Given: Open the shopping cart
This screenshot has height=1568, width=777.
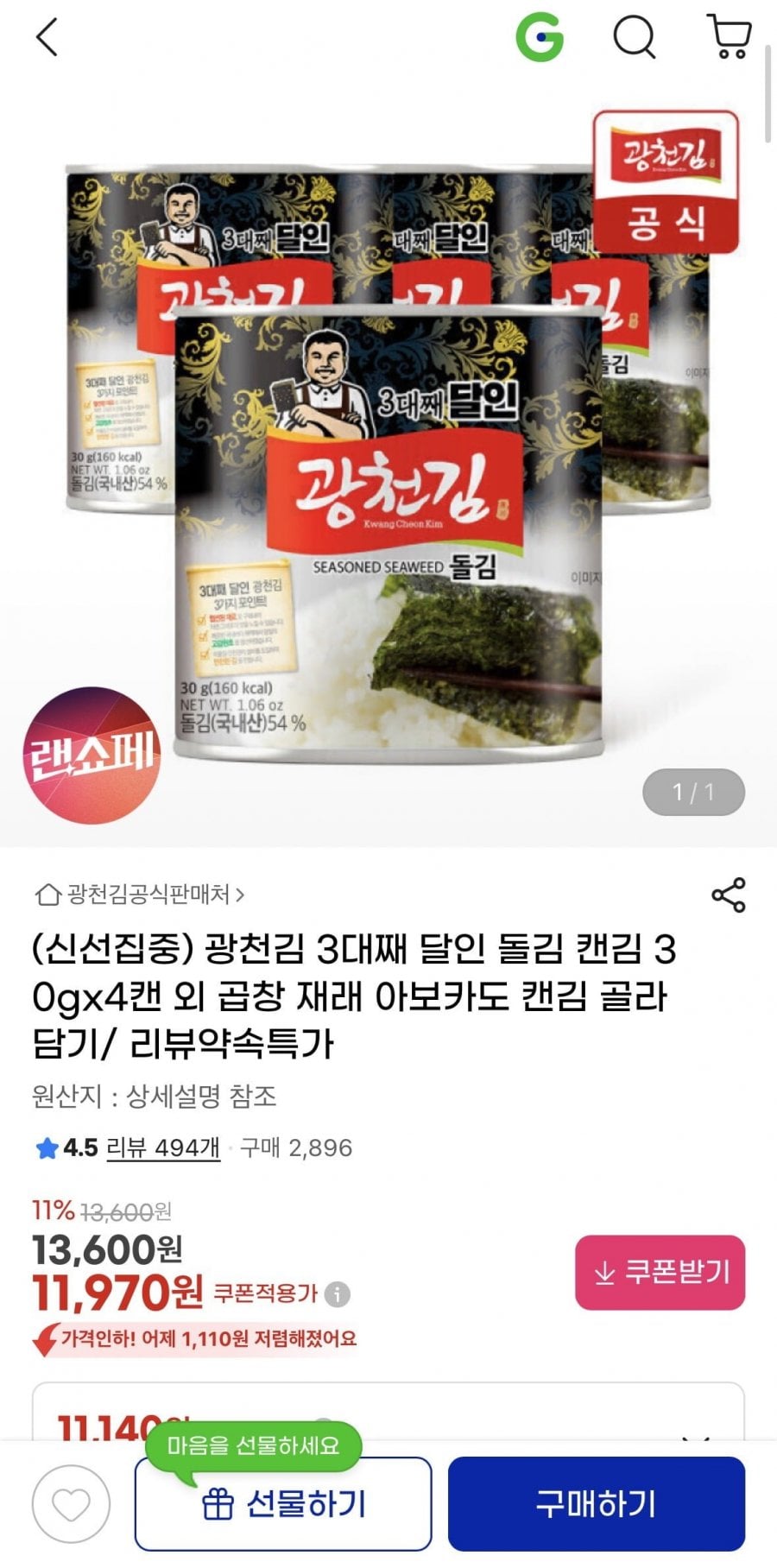Looking at the screenshot, I should tap(730, 37).
